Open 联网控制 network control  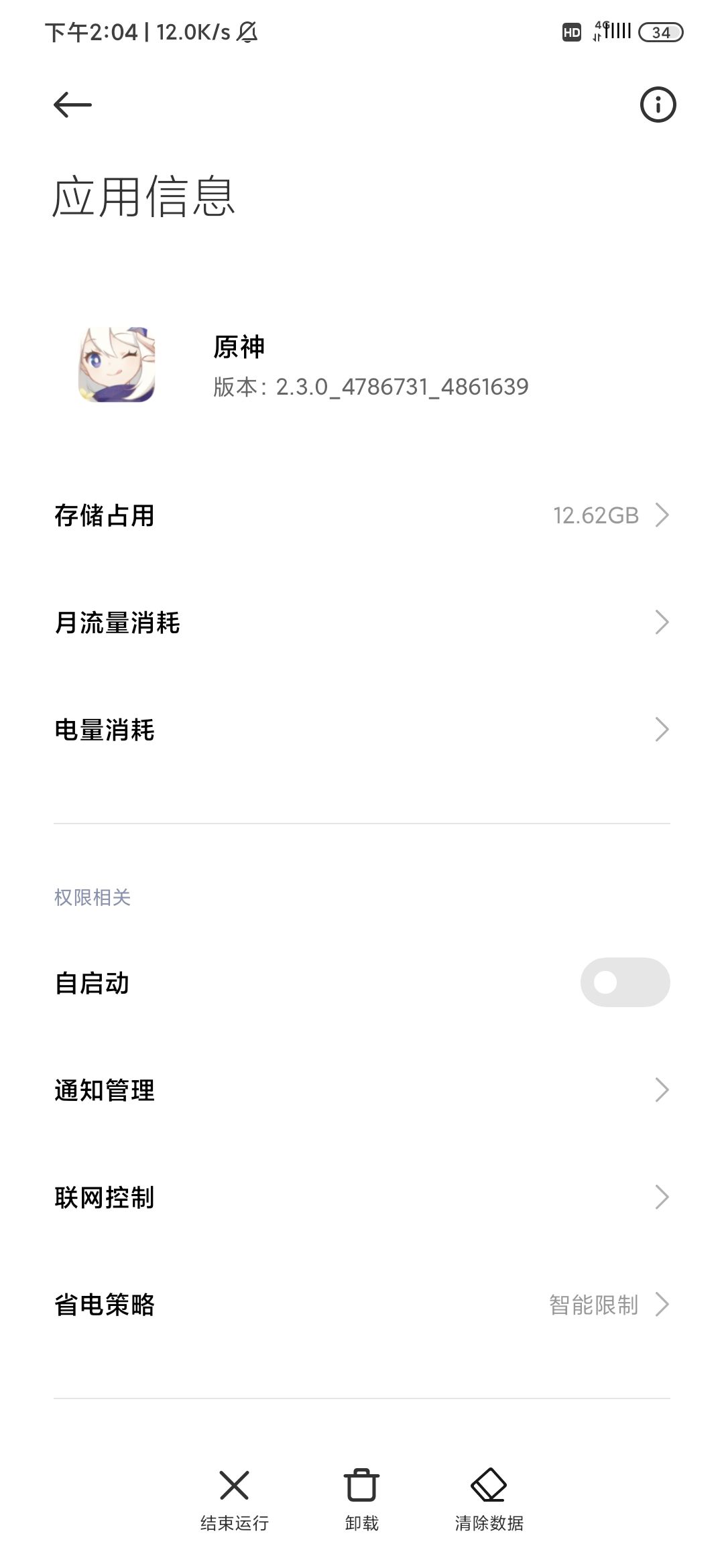click(x=362, y=1197)
